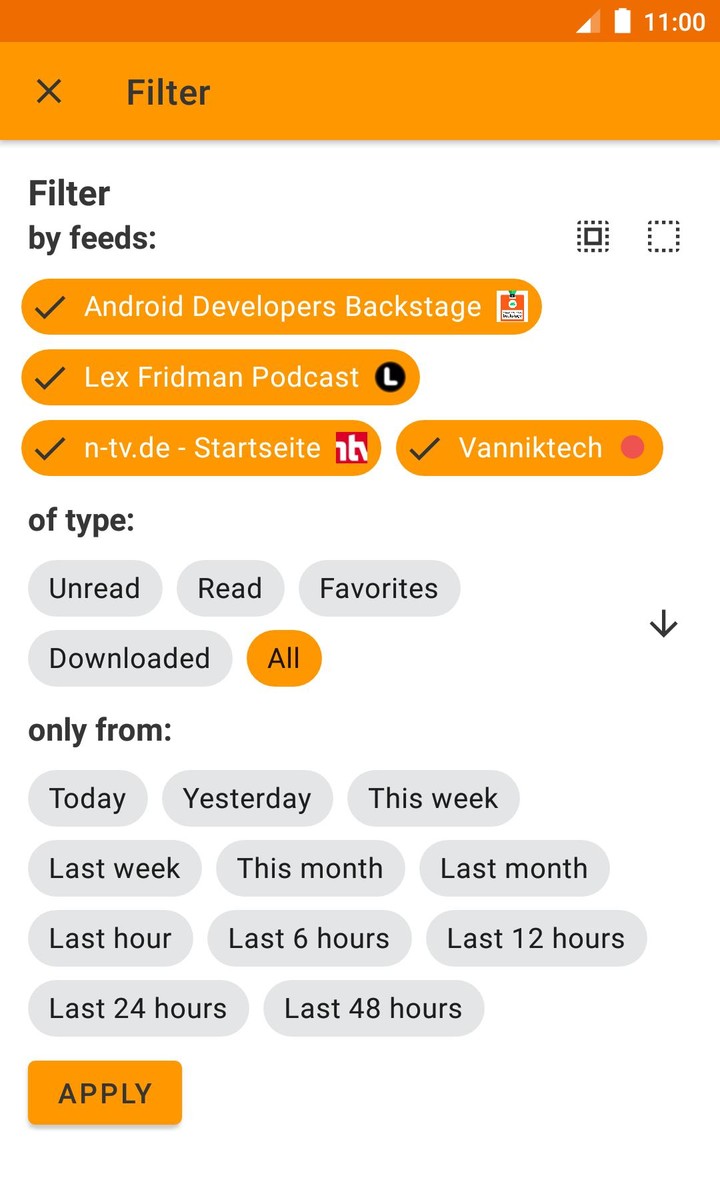Select the This week chip

coord(433,798)
